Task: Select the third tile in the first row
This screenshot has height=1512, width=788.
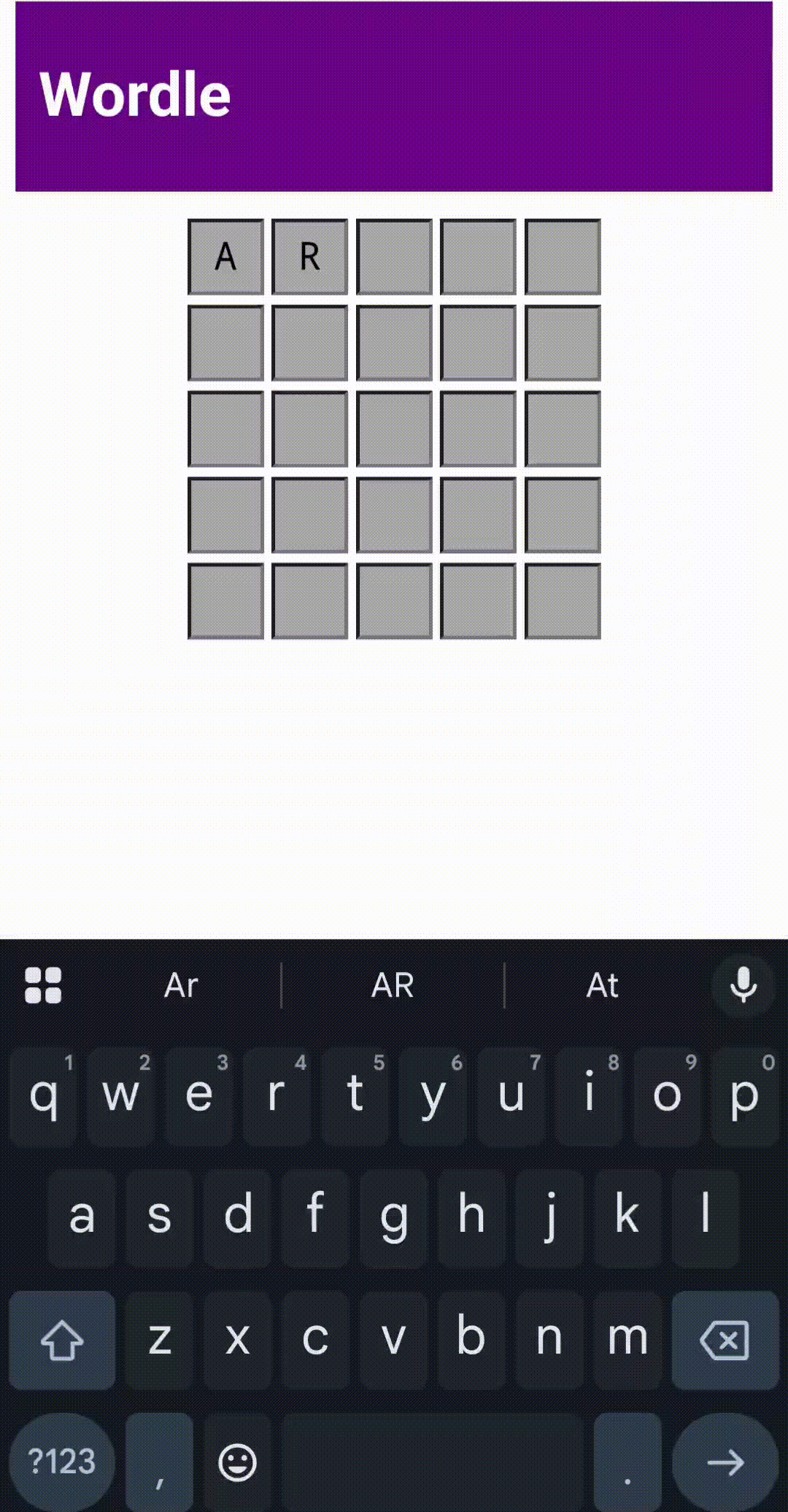Action: pos(394,257)
